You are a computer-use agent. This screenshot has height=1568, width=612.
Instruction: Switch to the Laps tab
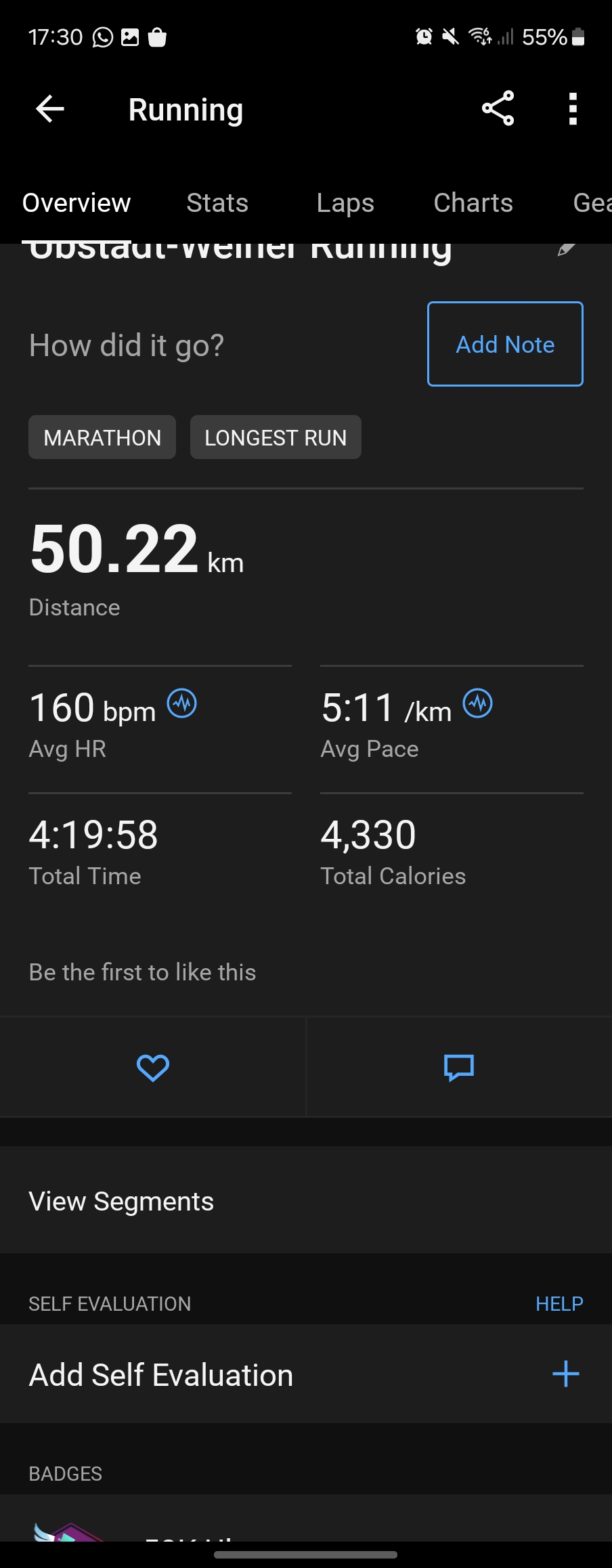tap(345, 203)
